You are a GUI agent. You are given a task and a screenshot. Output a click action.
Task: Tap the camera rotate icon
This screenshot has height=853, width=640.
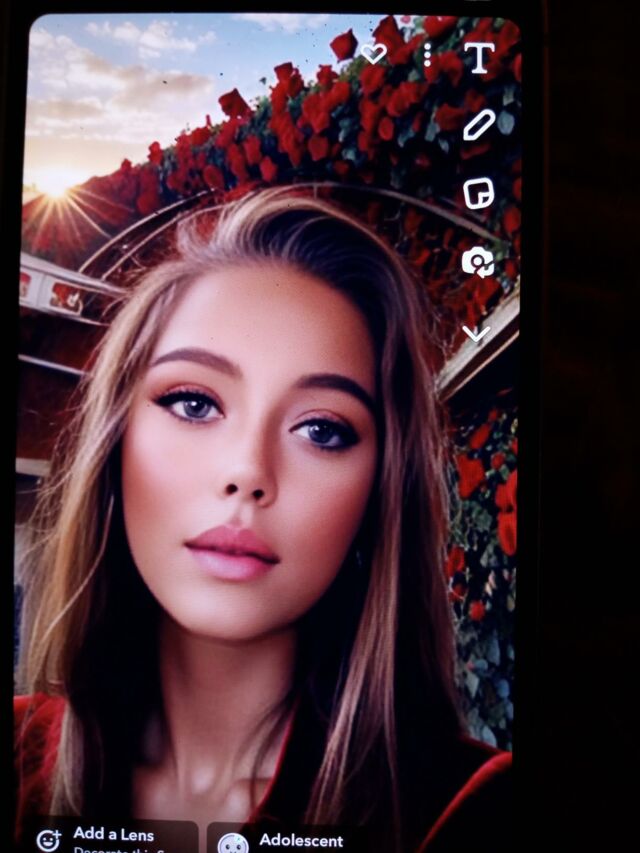(x=478, y=262)
